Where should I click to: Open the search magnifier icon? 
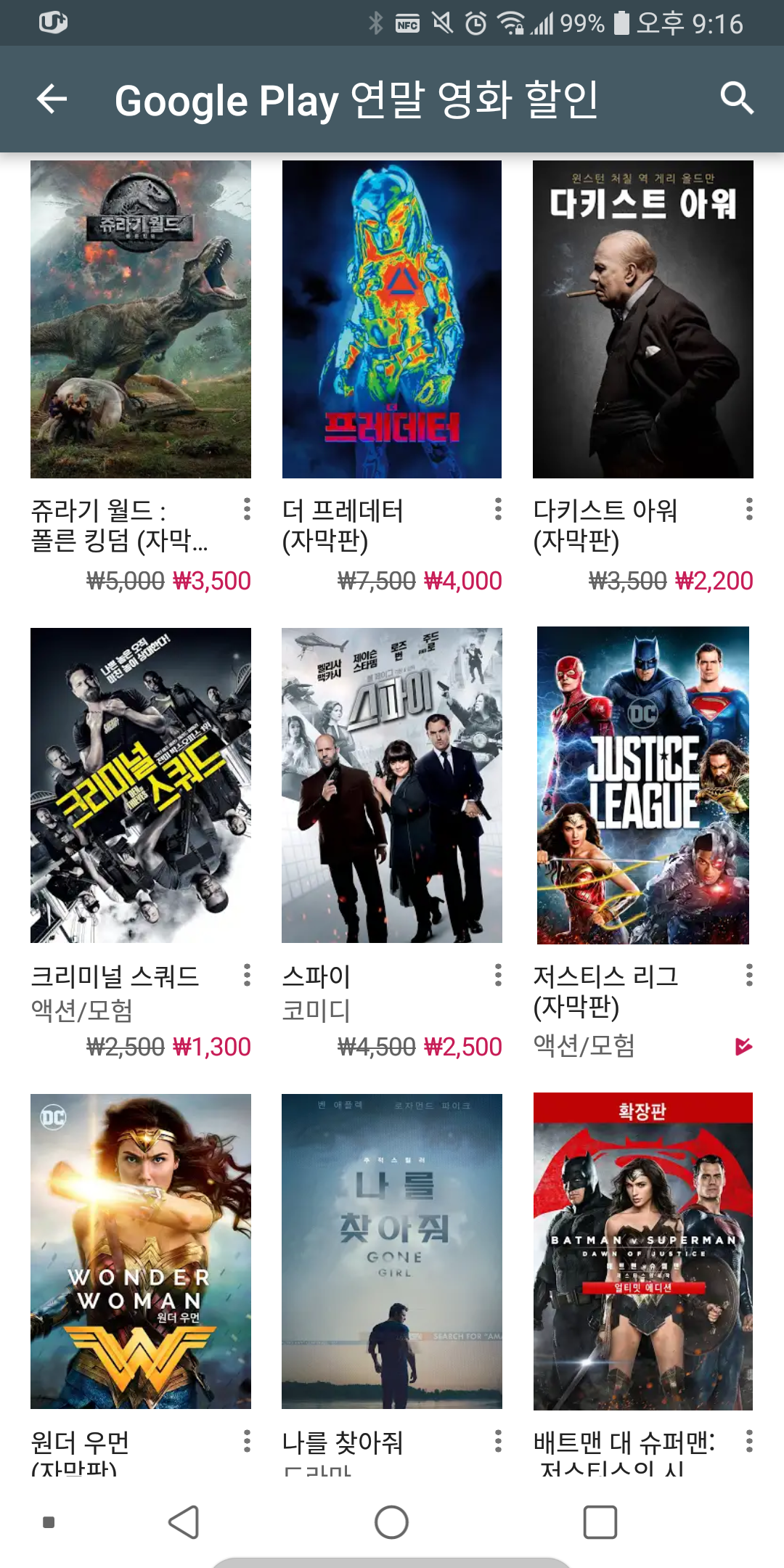coord(736,98)
